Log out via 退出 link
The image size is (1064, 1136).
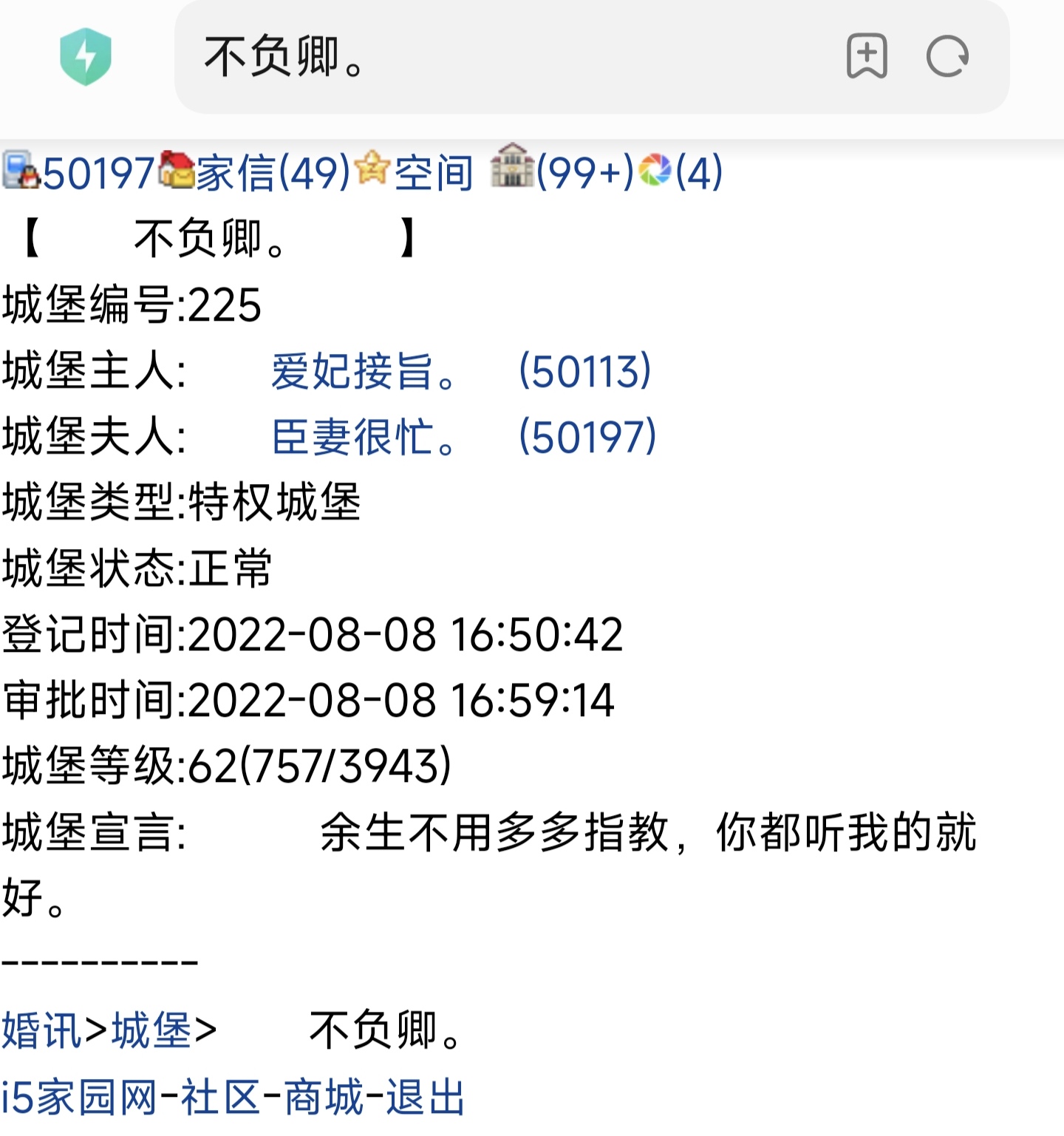click(426, 1097)
